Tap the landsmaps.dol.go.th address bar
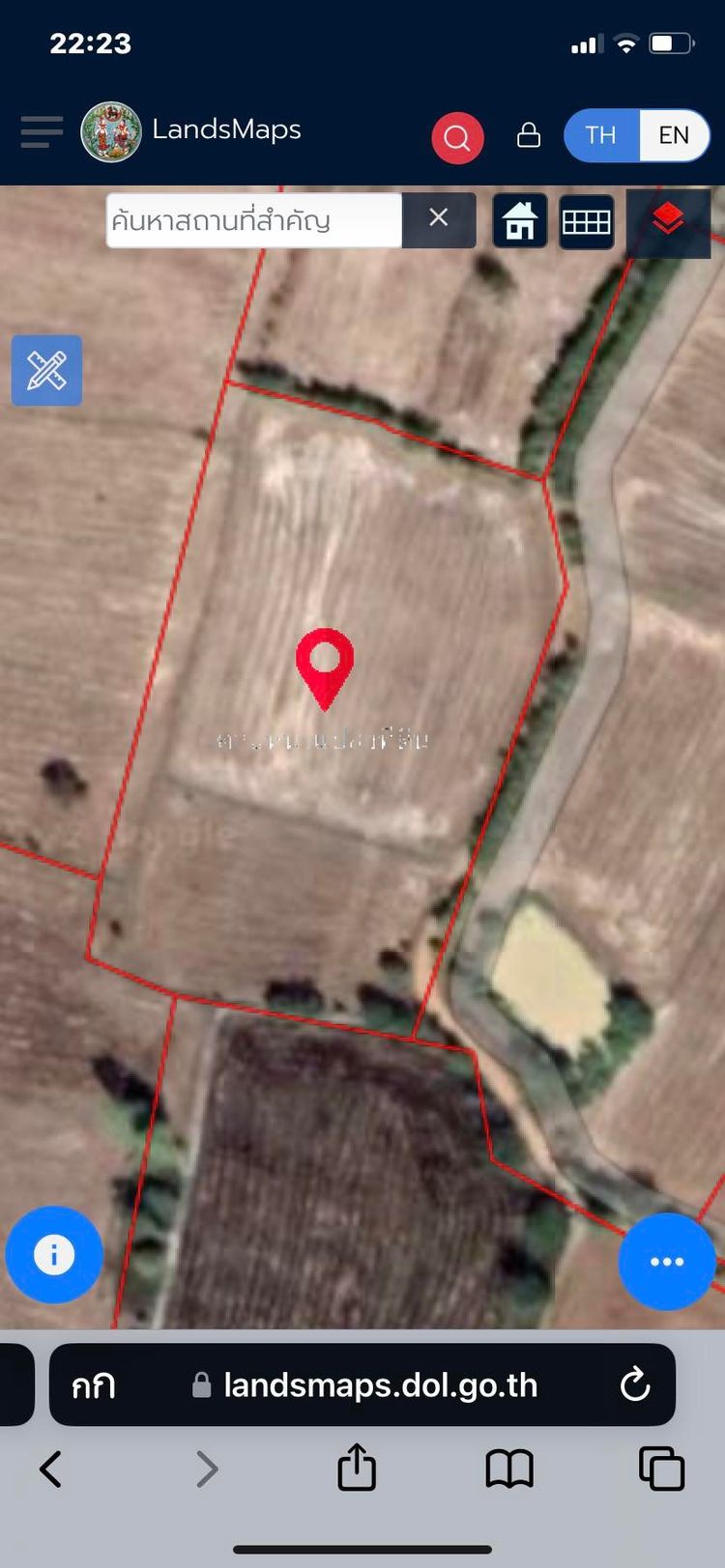Image resolution: width=725 pixels, height=1568 pixels. tap(380, 1384)
